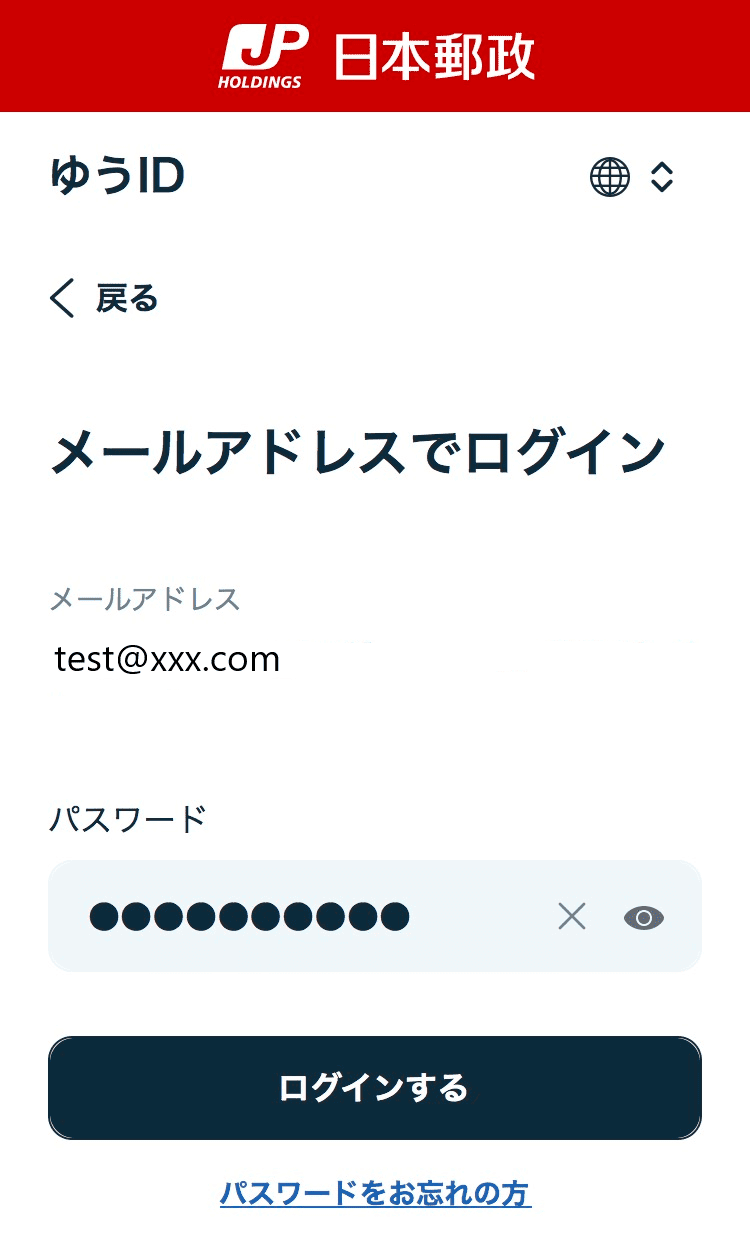Focus the パスワード field
750x1250 pixels.
300,916
